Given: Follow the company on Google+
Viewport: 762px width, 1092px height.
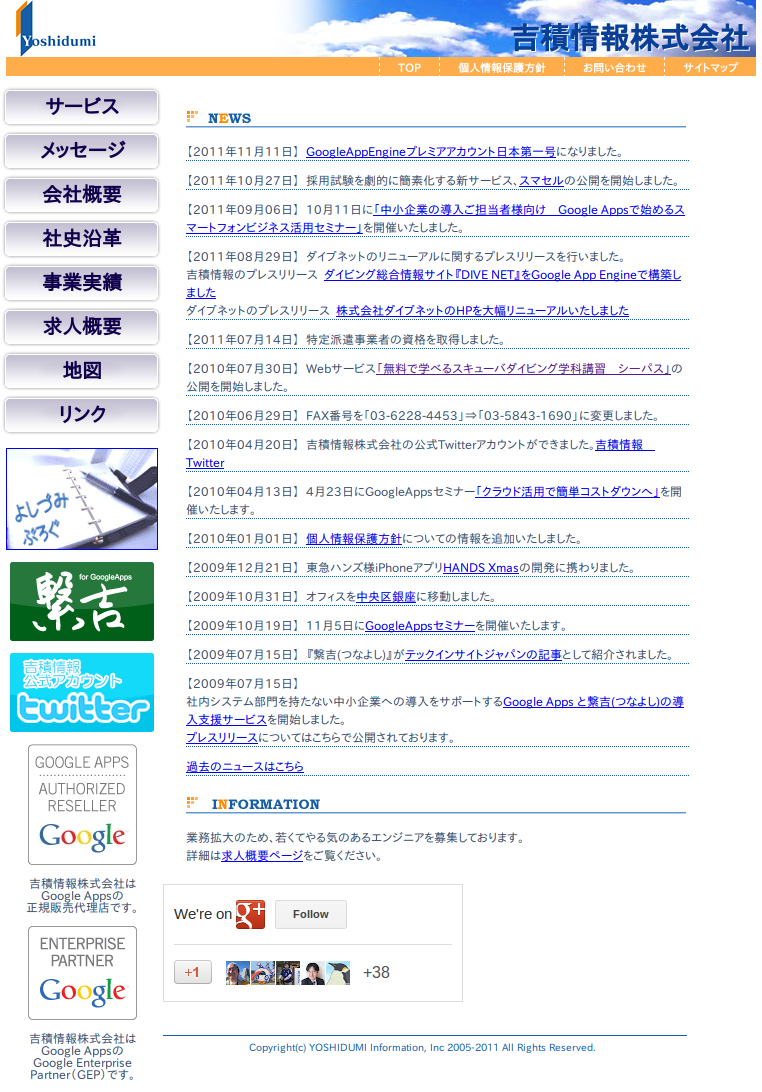Looking at the screenshot, I should click(310, 914).
